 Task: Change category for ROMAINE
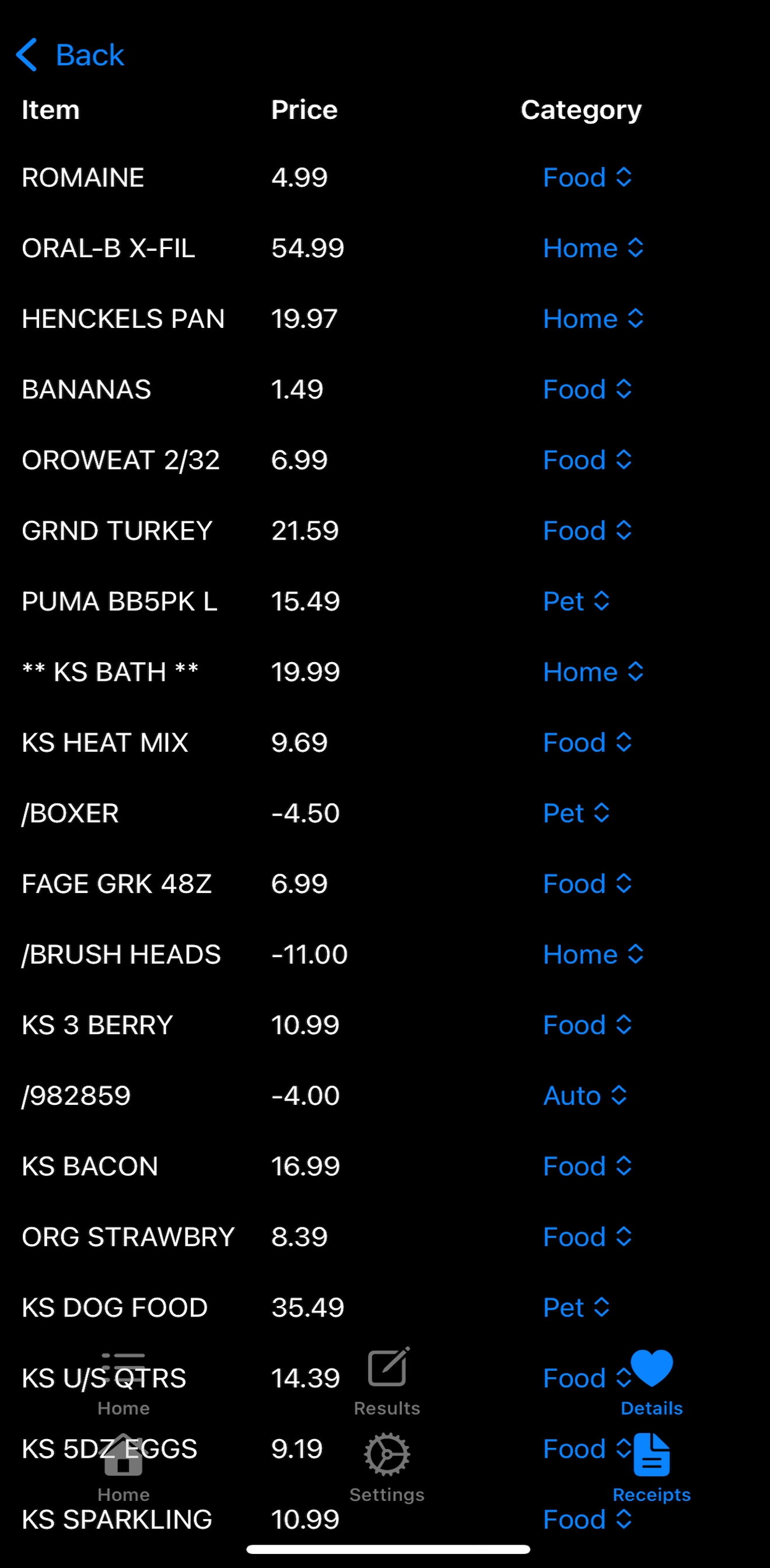587,178
